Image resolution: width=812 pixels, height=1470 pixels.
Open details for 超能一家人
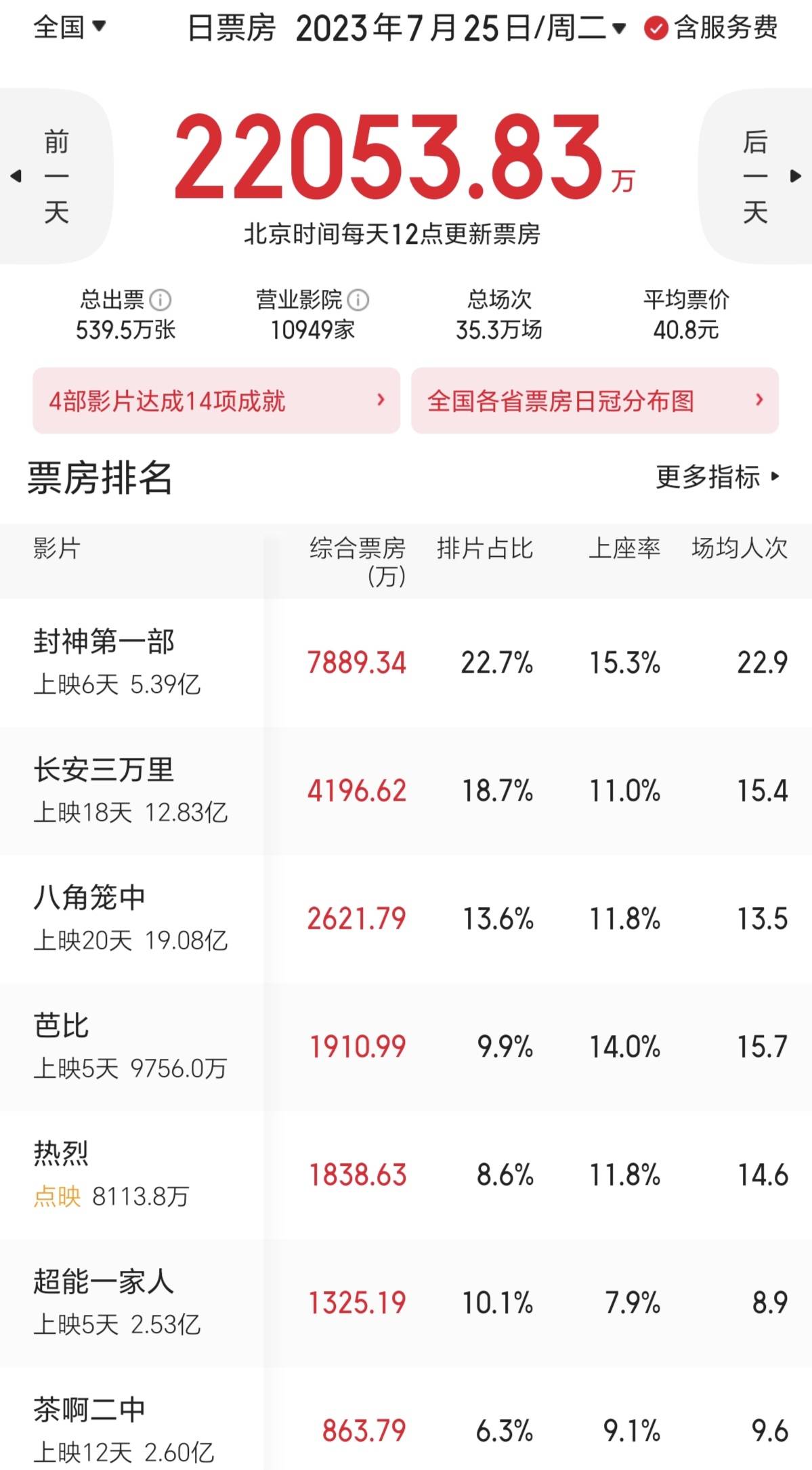104,1282
